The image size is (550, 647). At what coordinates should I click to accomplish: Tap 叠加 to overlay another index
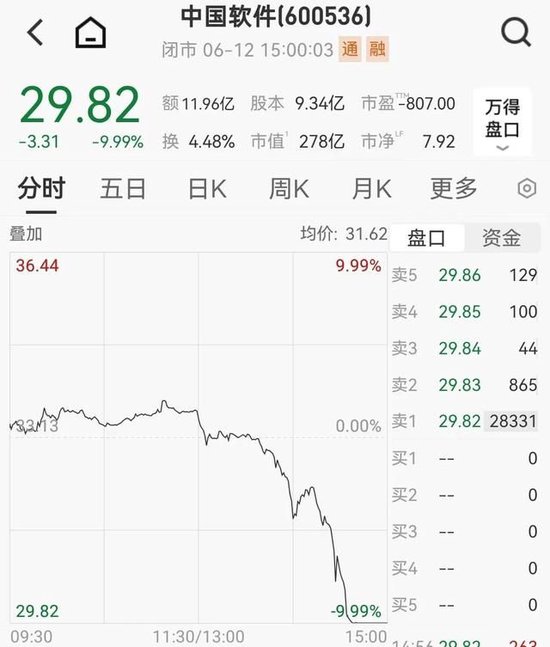(26, 234)
